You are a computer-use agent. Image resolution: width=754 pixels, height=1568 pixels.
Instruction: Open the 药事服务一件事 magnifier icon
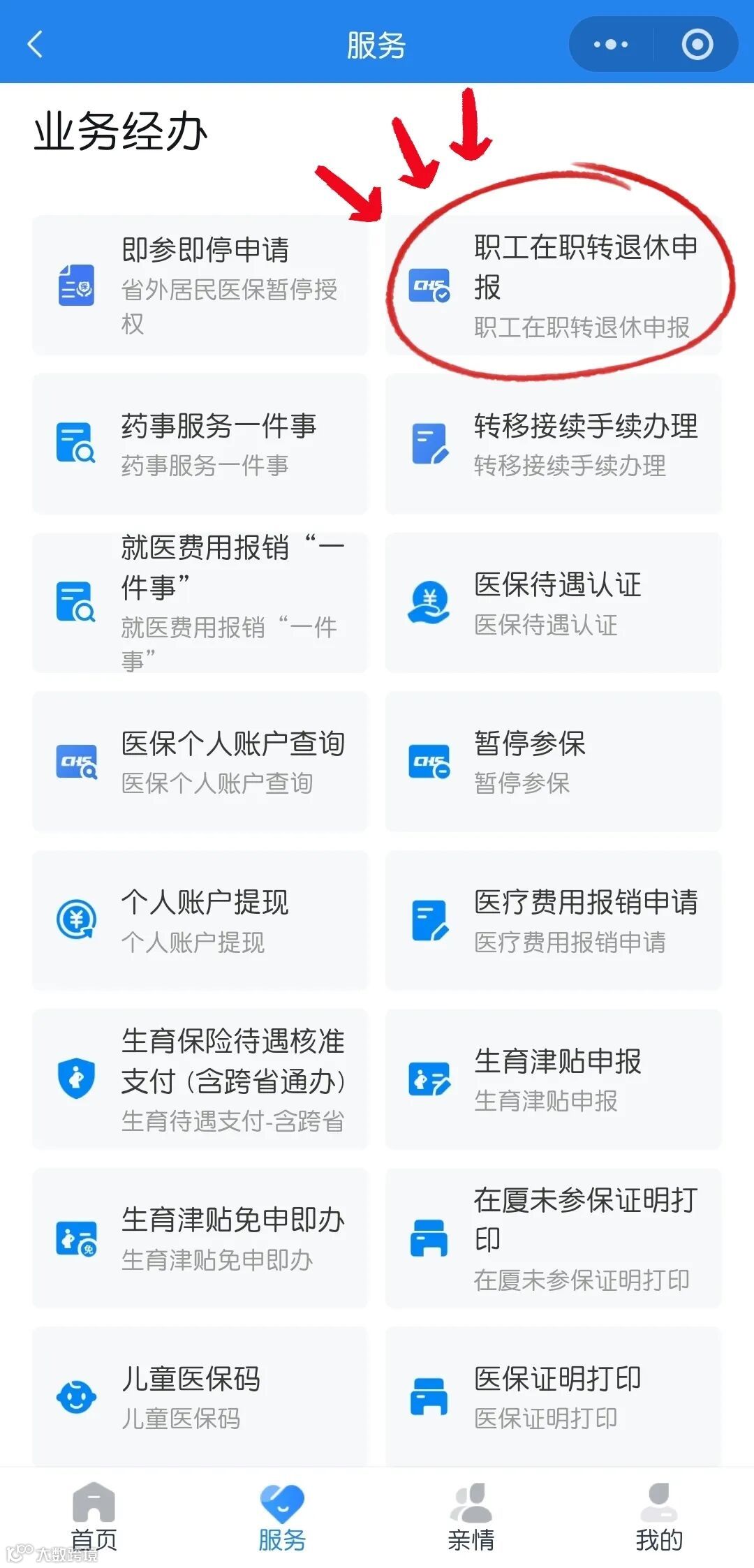point(77,441)
